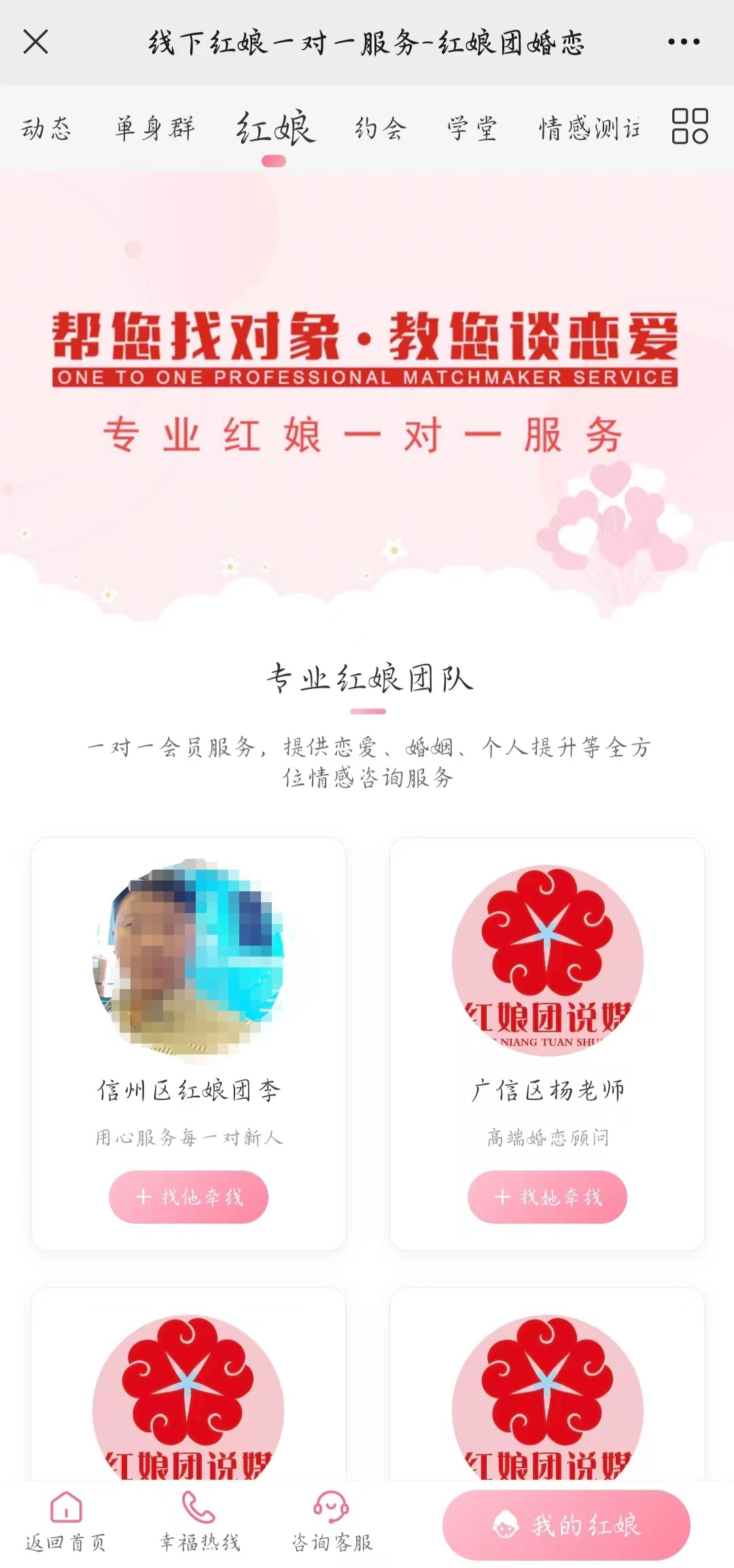Tap 找她牵线 under 广信区杨老师

tap(547, 1196)
